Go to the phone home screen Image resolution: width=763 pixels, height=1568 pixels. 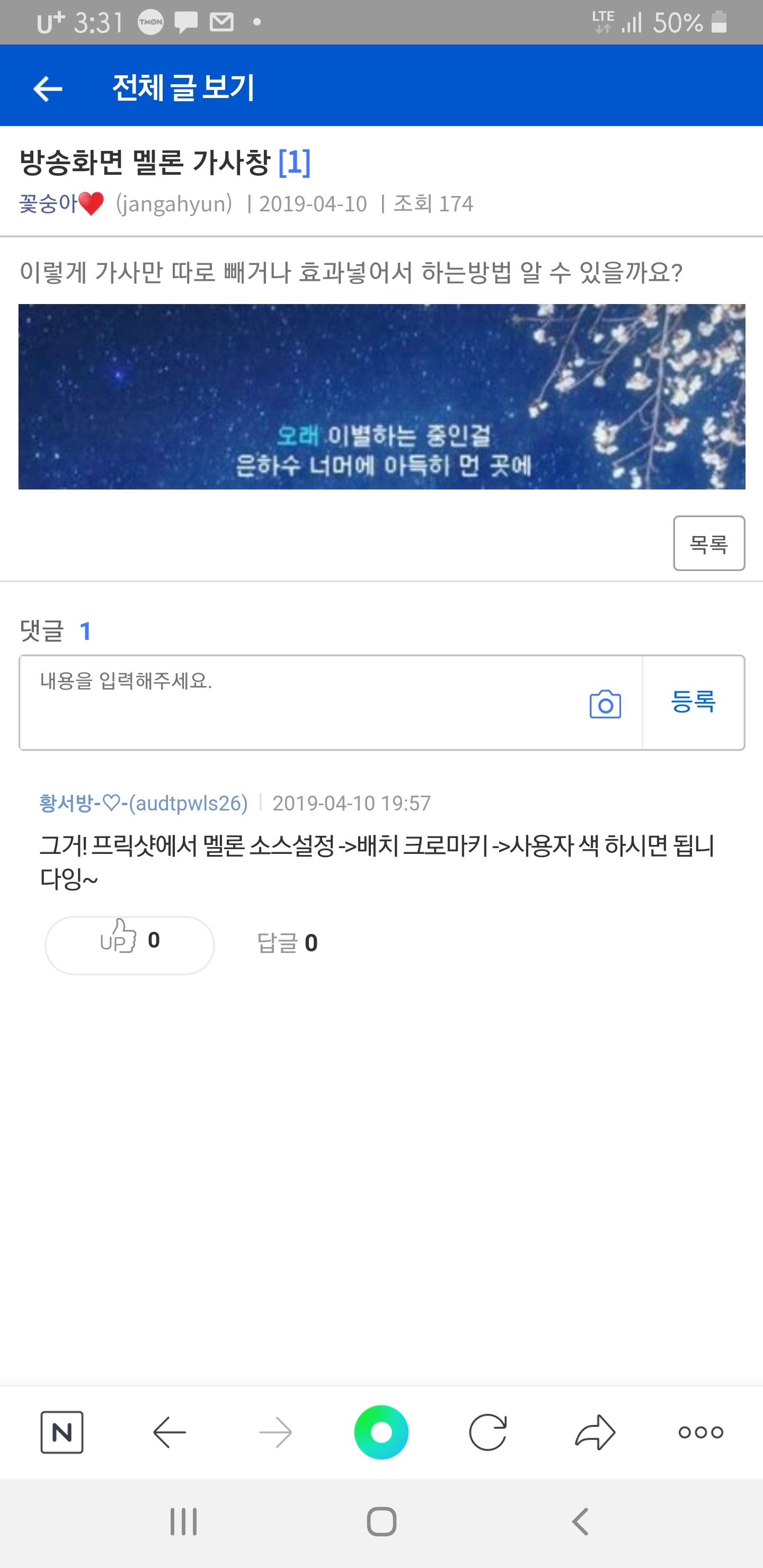[x=382, y=1522]
